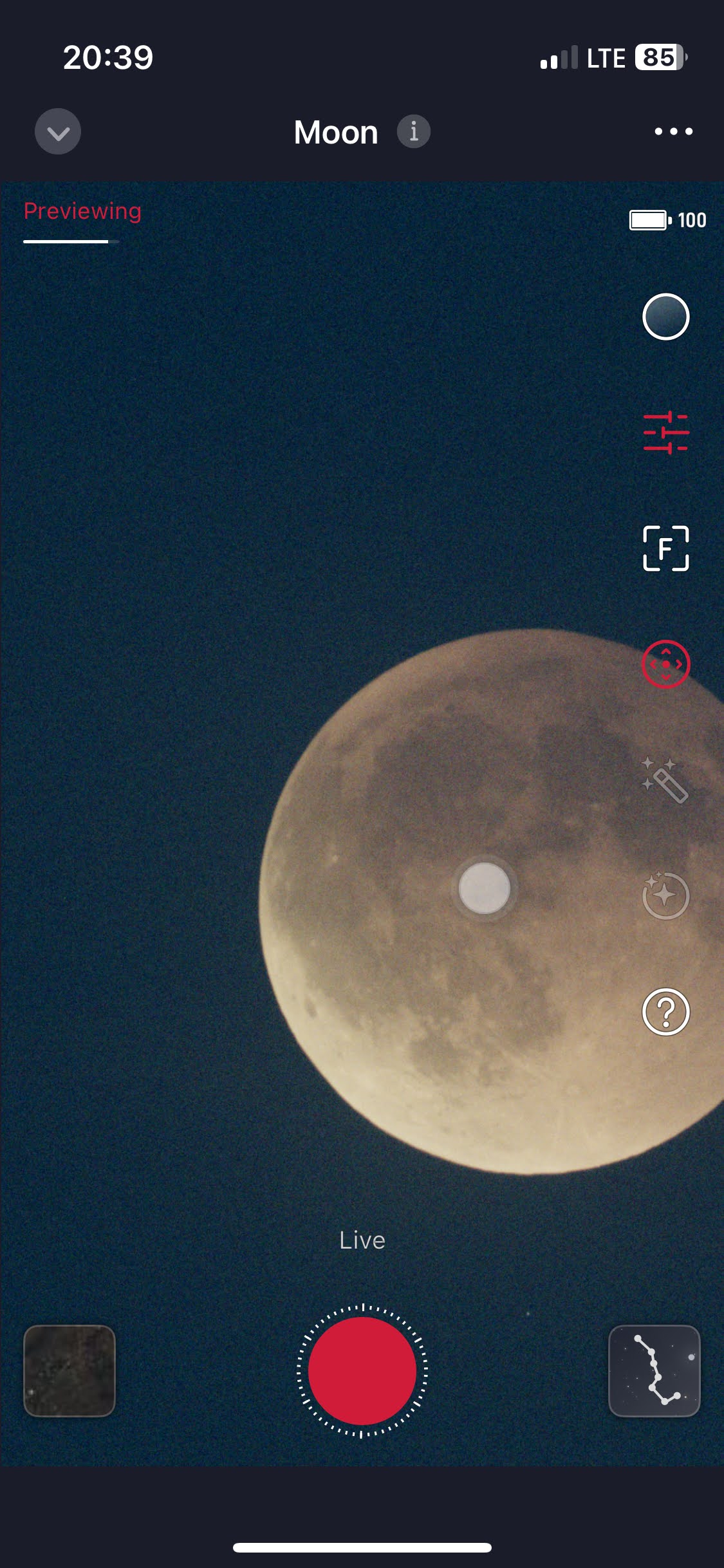Open the Moon info icon

tap(413, 132)
